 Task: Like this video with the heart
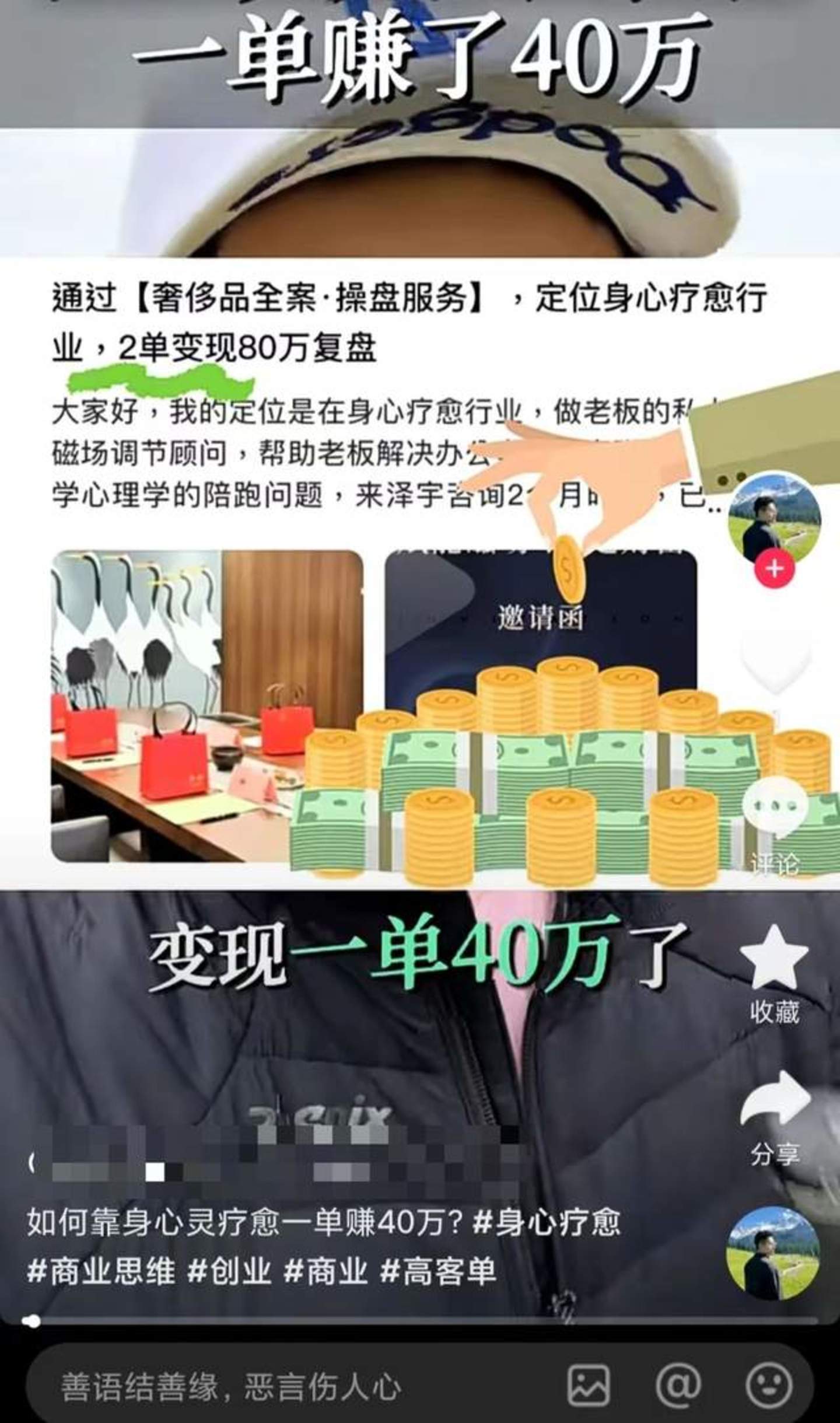[774, 658]
